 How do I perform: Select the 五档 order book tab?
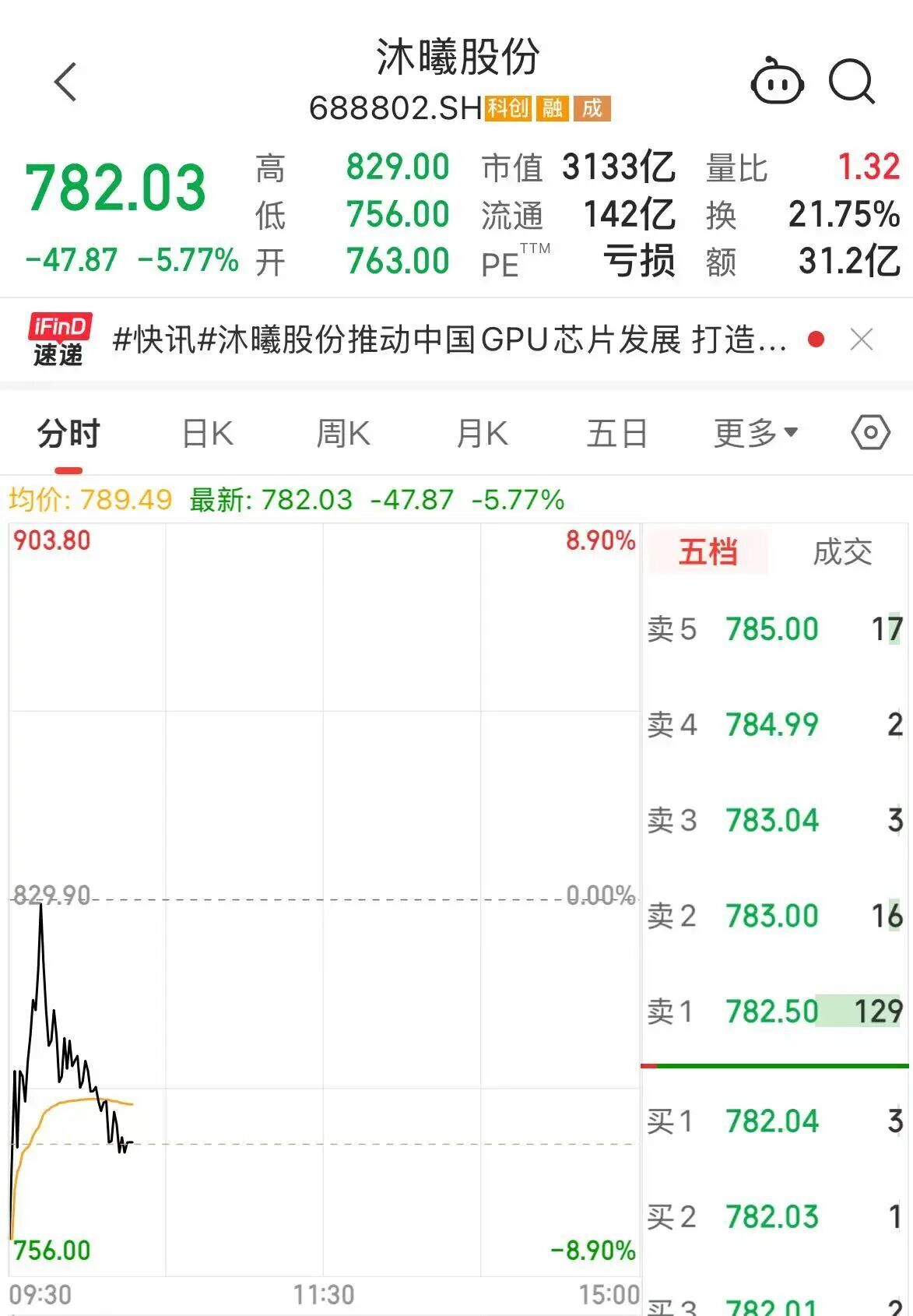tap(708, 552)
